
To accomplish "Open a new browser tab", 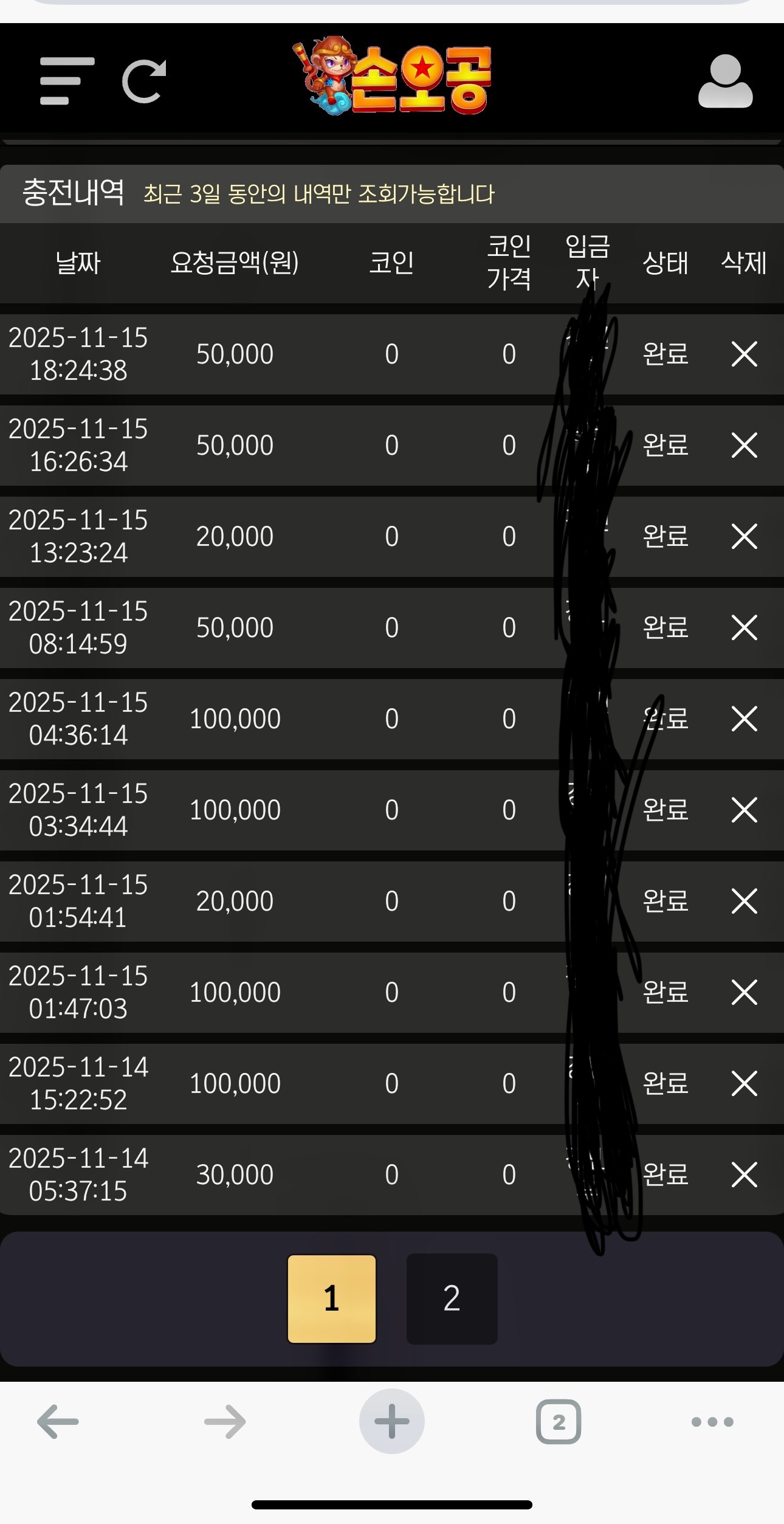I will 391,1421.
